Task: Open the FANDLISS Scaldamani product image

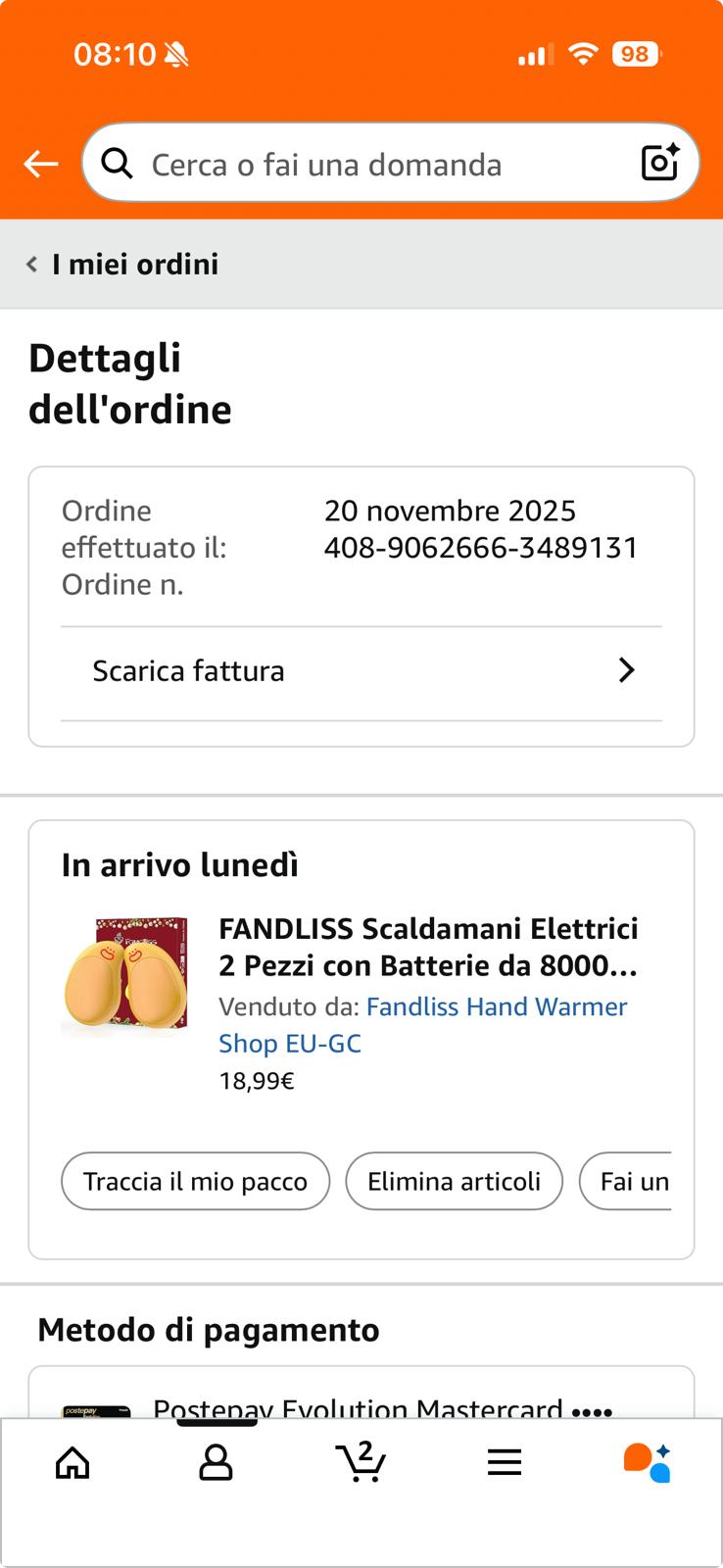Action: (x=124, y=976)
